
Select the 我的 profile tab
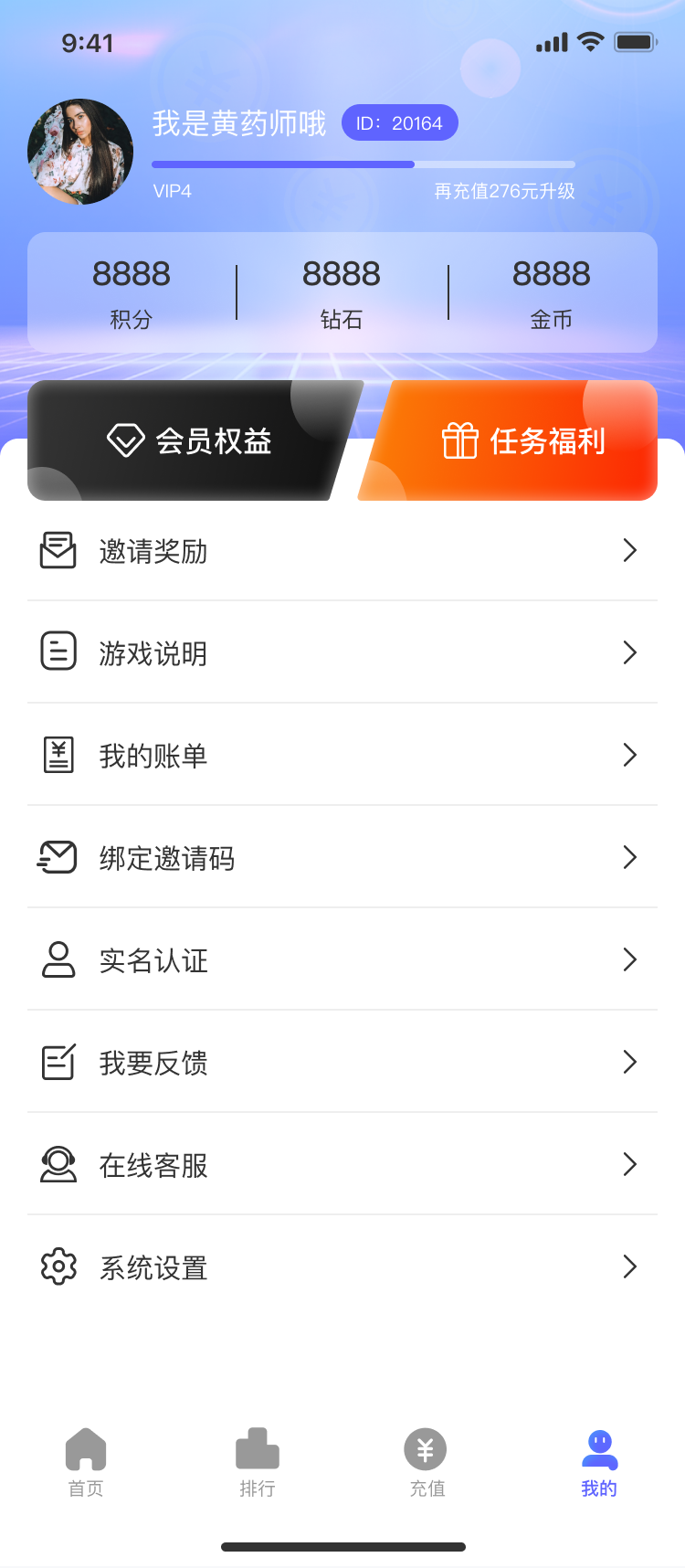599,1462
